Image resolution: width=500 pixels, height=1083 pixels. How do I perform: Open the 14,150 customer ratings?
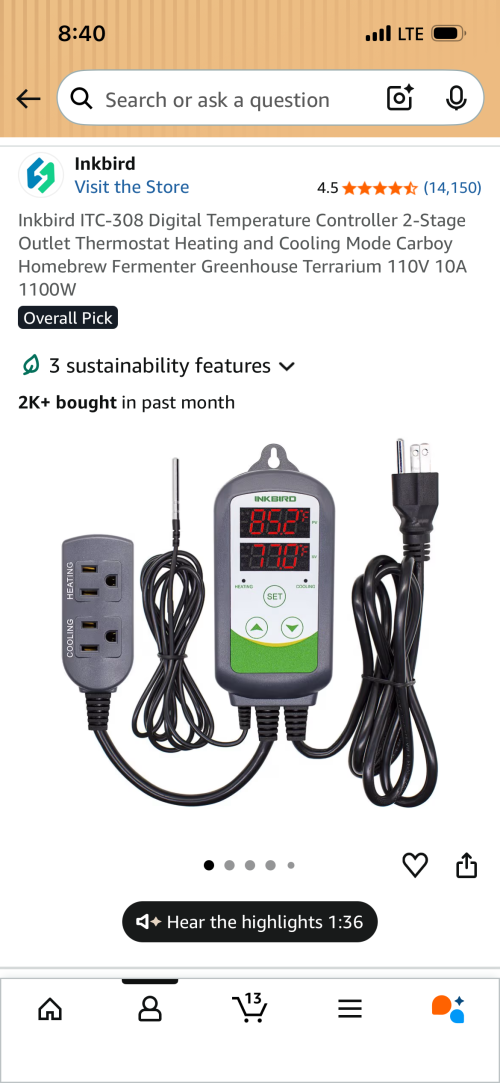click(452, 188)
